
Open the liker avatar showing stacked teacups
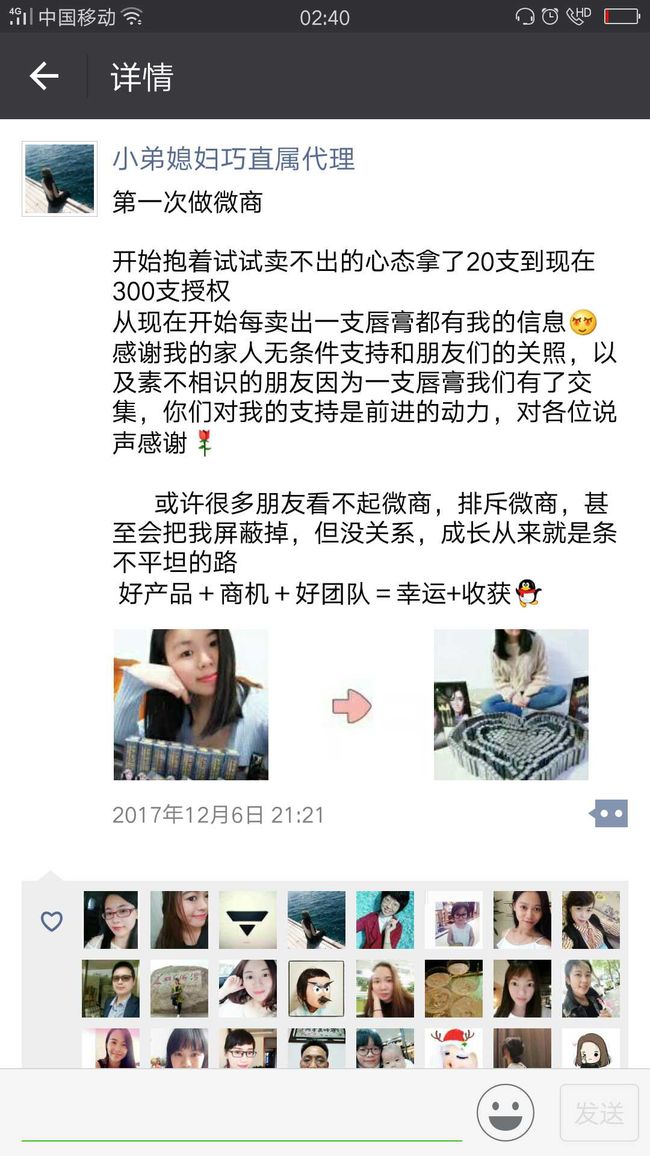click(453, 988)
